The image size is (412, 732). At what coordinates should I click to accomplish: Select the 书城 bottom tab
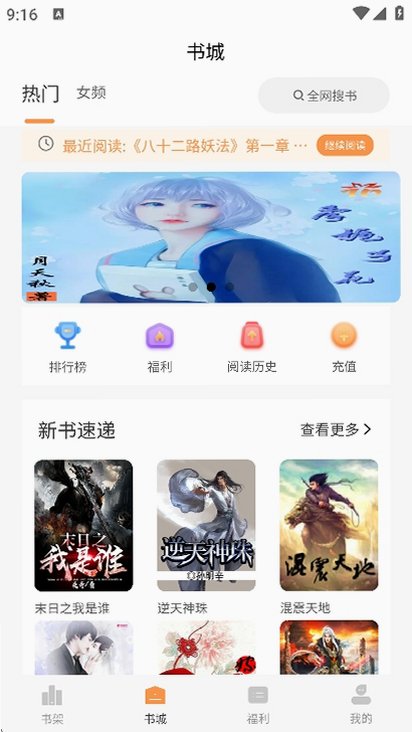click(x=155, y=704)
